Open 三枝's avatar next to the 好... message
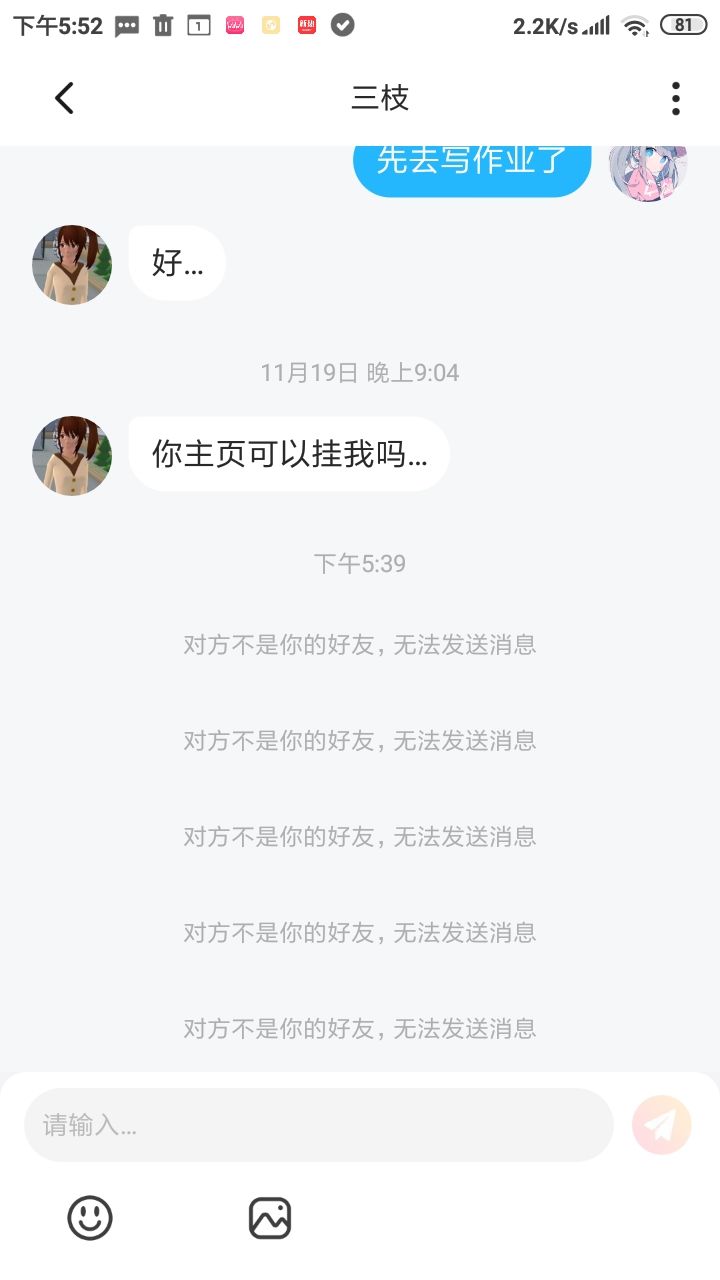 (72, 265)
